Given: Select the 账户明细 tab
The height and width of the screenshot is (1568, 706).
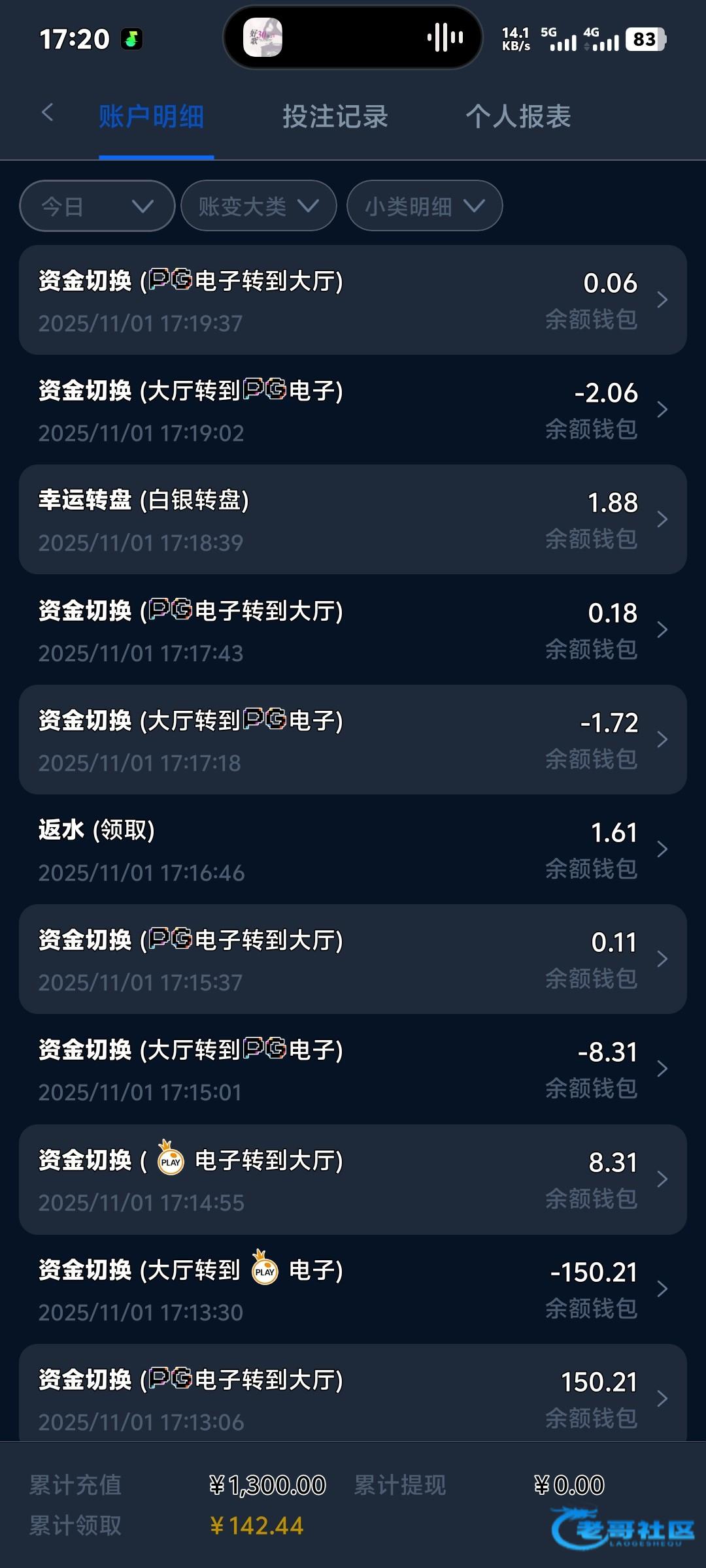Looking at the screenshot, I should [152, 118].
